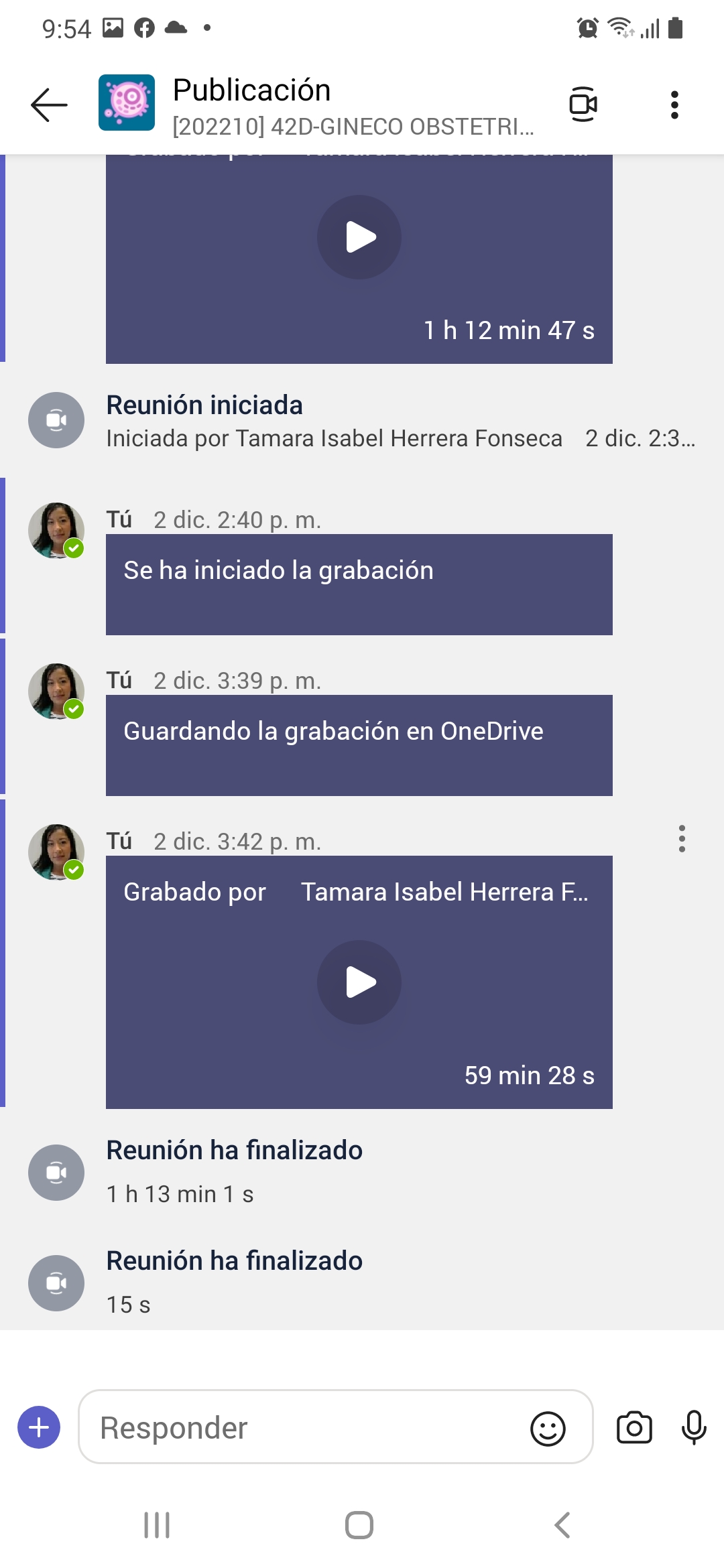Open the emoji picker
This screenshot has width=724, height=1568.
click(548, 1429)
